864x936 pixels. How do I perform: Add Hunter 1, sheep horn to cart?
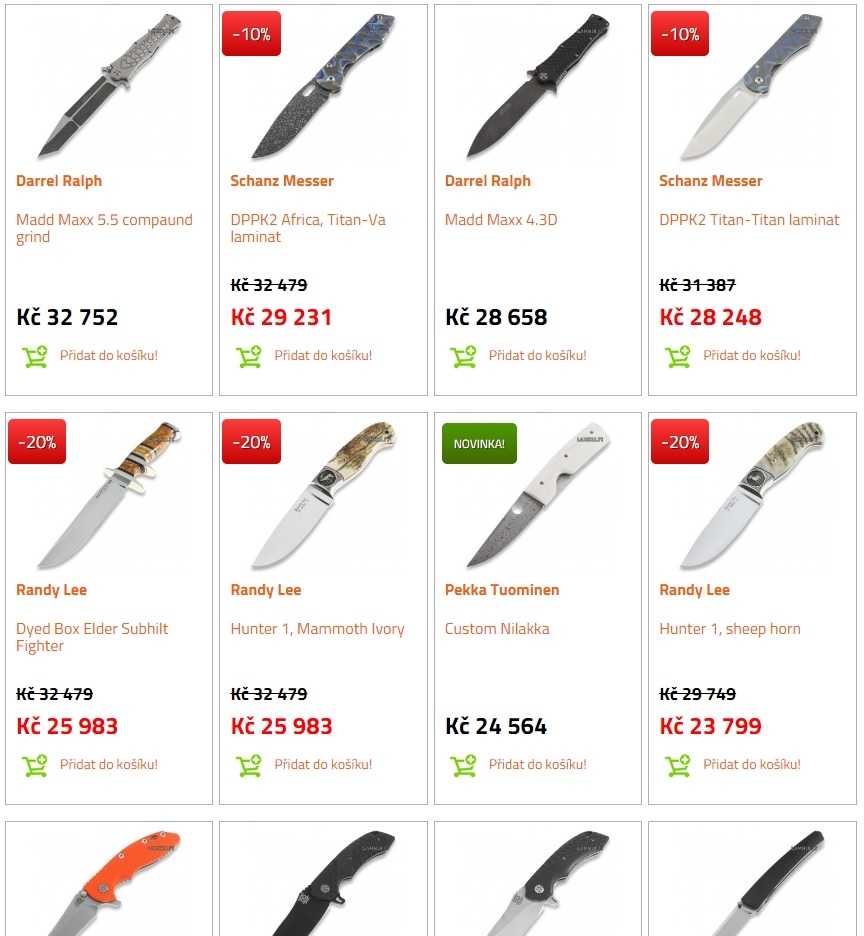pyautogui.click(x=751, y=764)
